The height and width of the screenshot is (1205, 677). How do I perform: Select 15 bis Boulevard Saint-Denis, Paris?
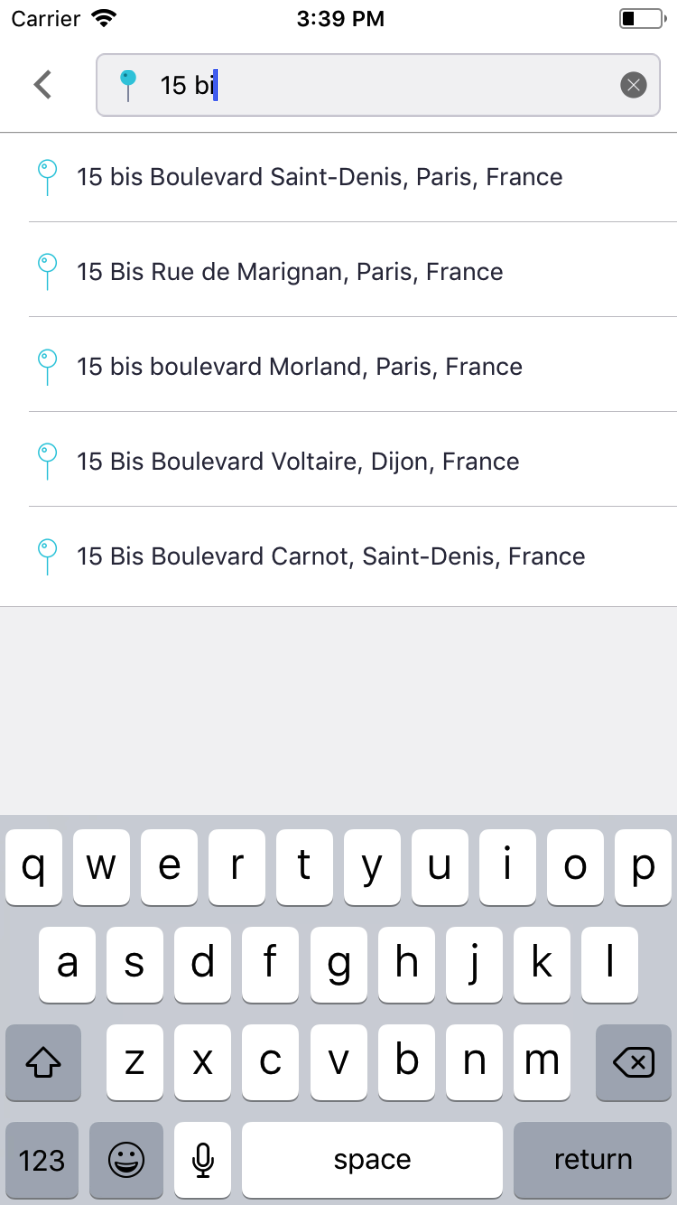(339, 177)
